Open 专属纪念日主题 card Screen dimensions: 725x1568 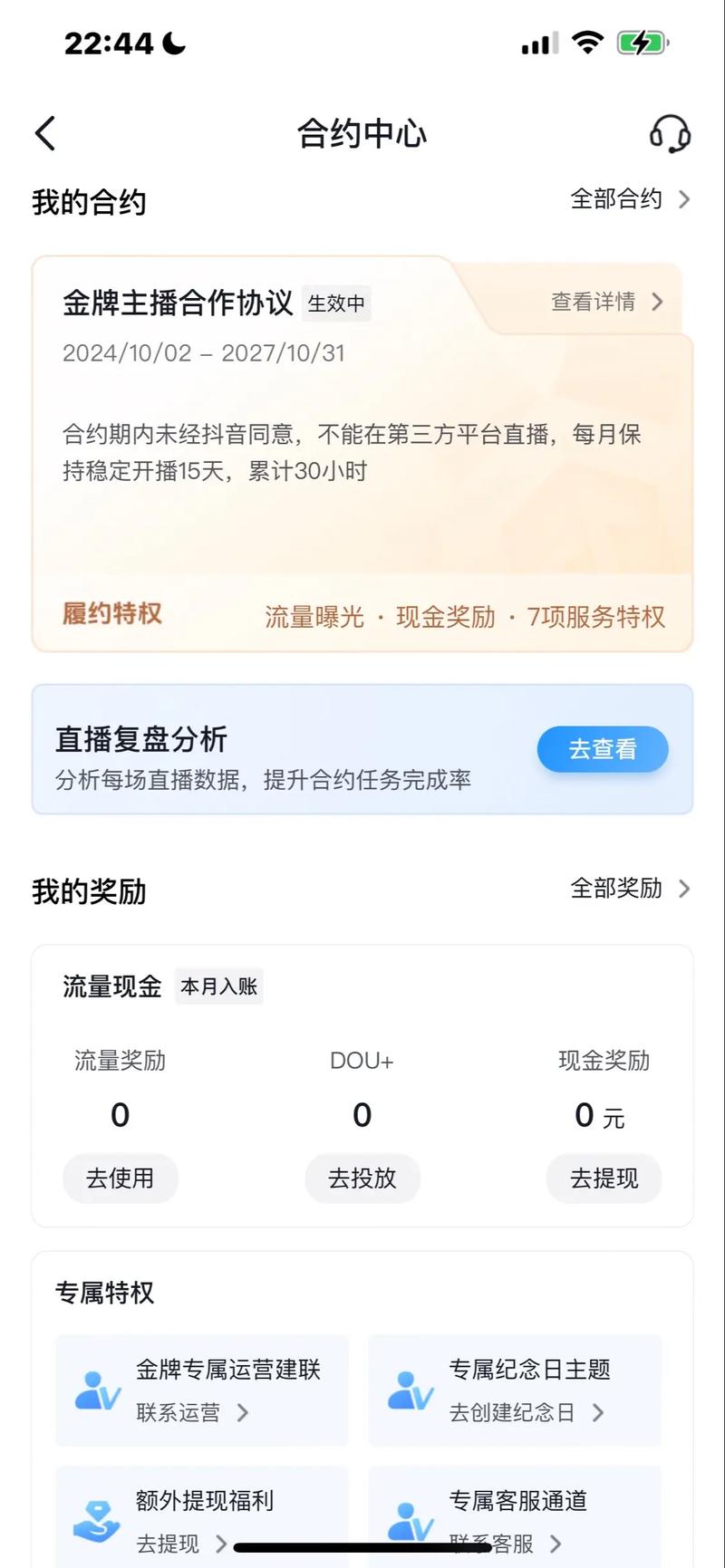[514, 1390]
